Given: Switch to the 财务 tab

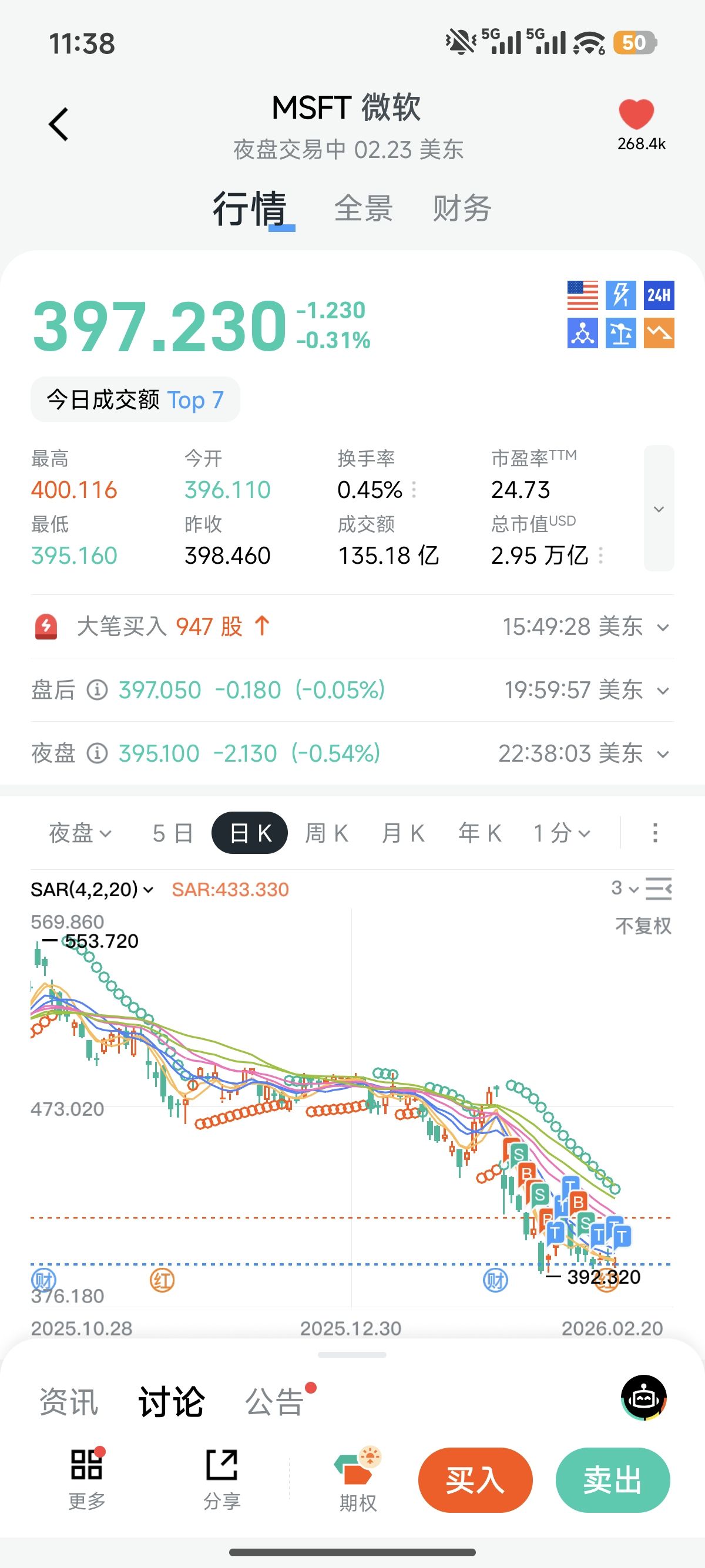Looking at the screenshot, I should tap(462, 209).
